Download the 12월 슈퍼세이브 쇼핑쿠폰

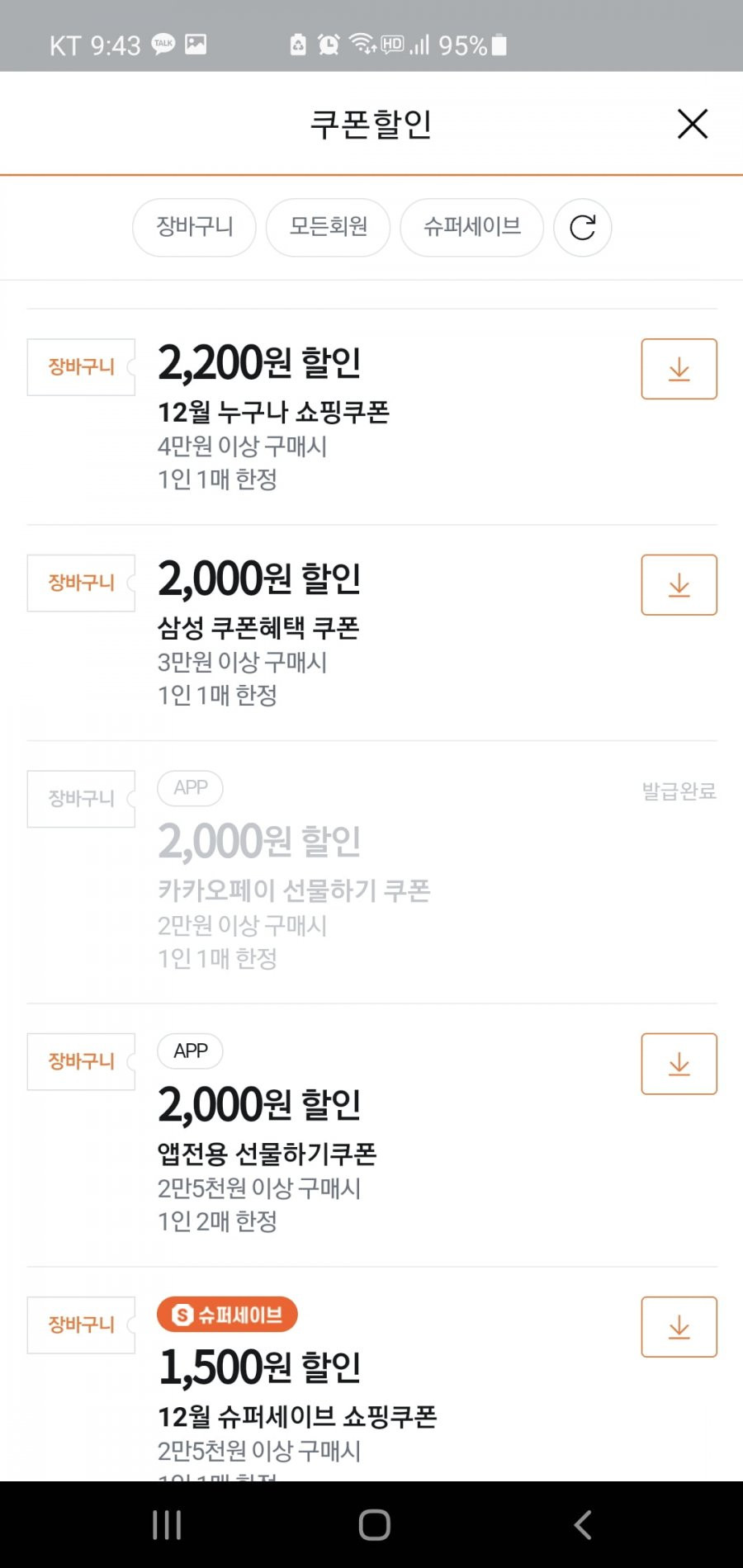[x=679, y=1327]
